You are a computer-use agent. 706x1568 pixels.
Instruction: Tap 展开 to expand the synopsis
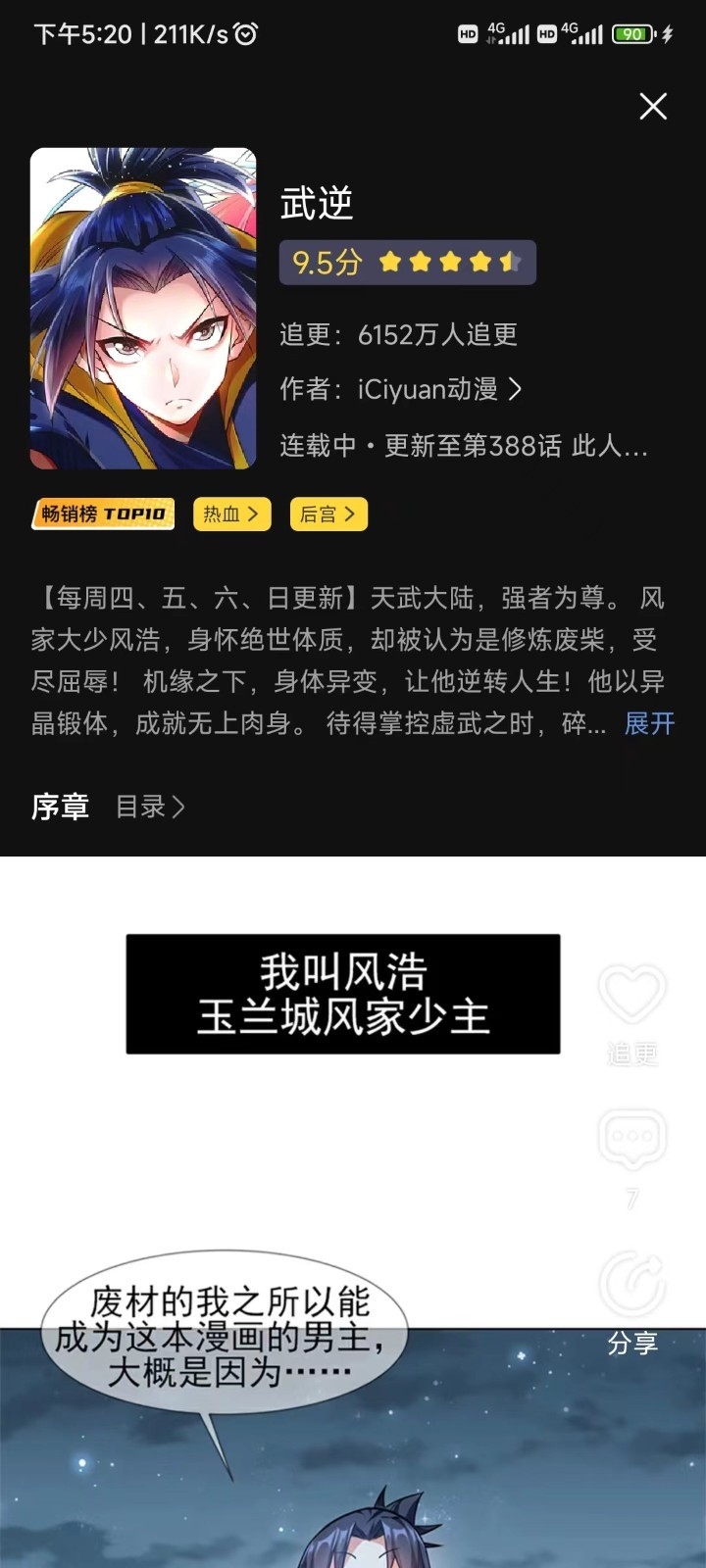click(647, 725)
